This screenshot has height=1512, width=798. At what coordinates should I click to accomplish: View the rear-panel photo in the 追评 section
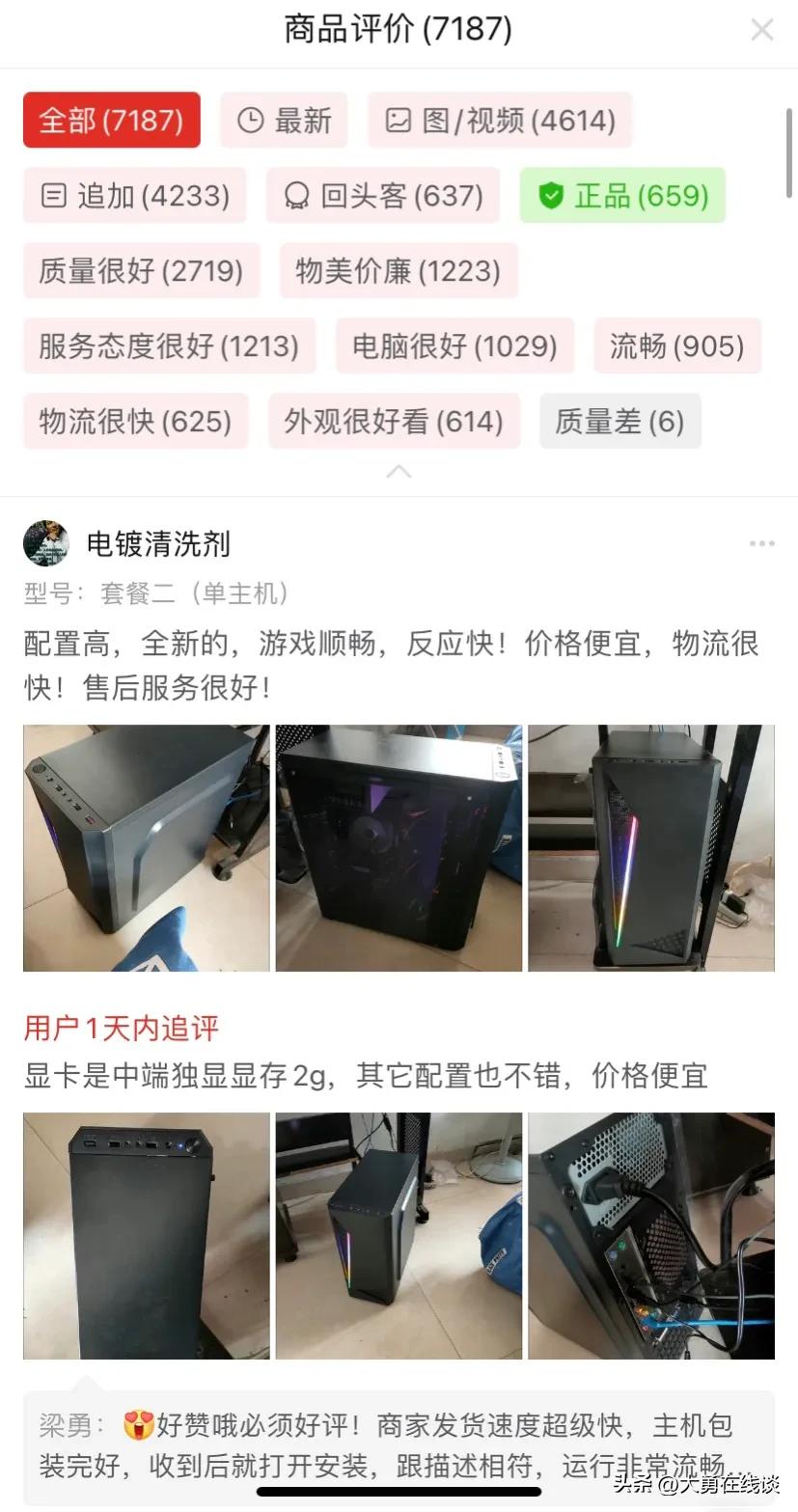coord(651,1238)
